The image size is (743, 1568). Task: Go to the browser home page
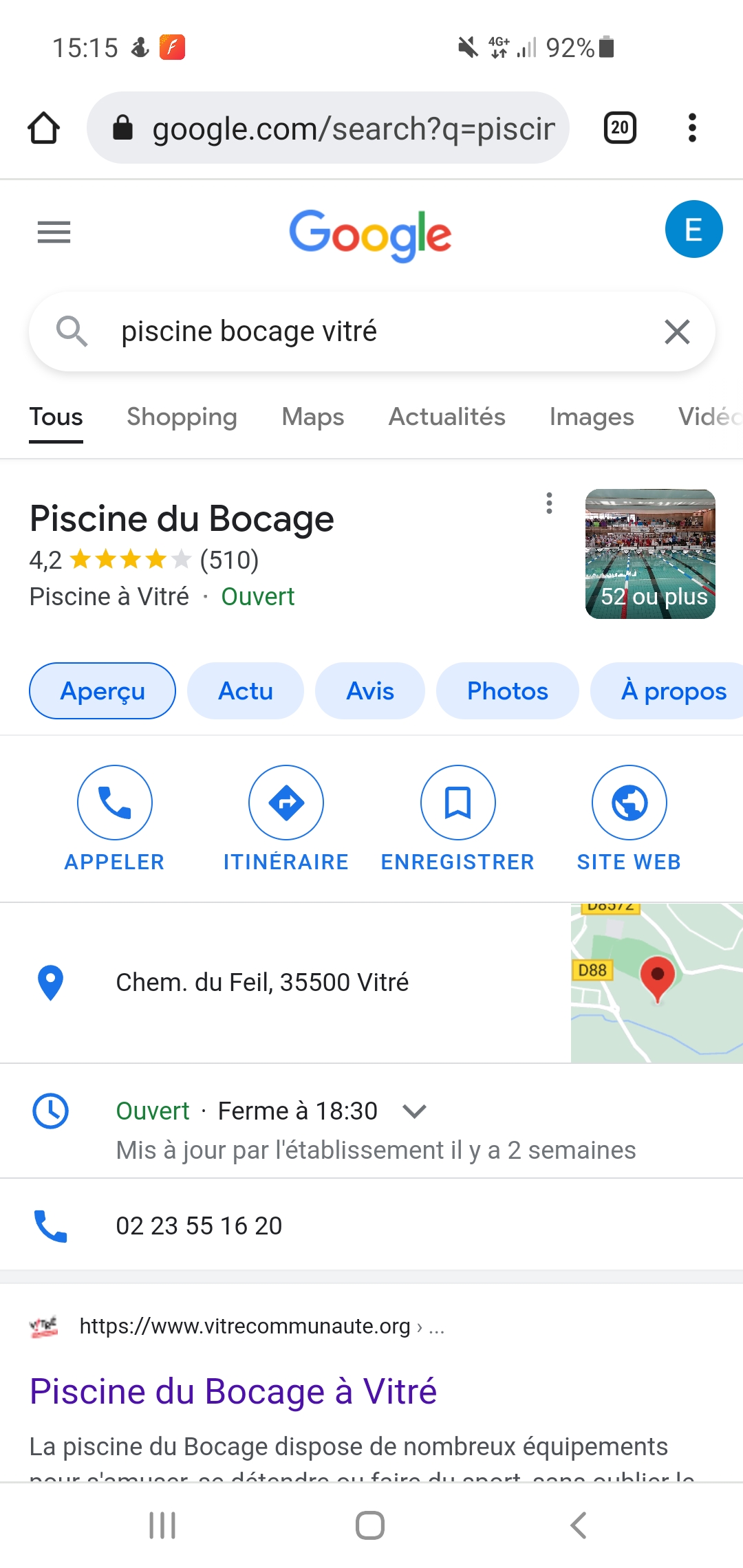[x=43, y=128]
